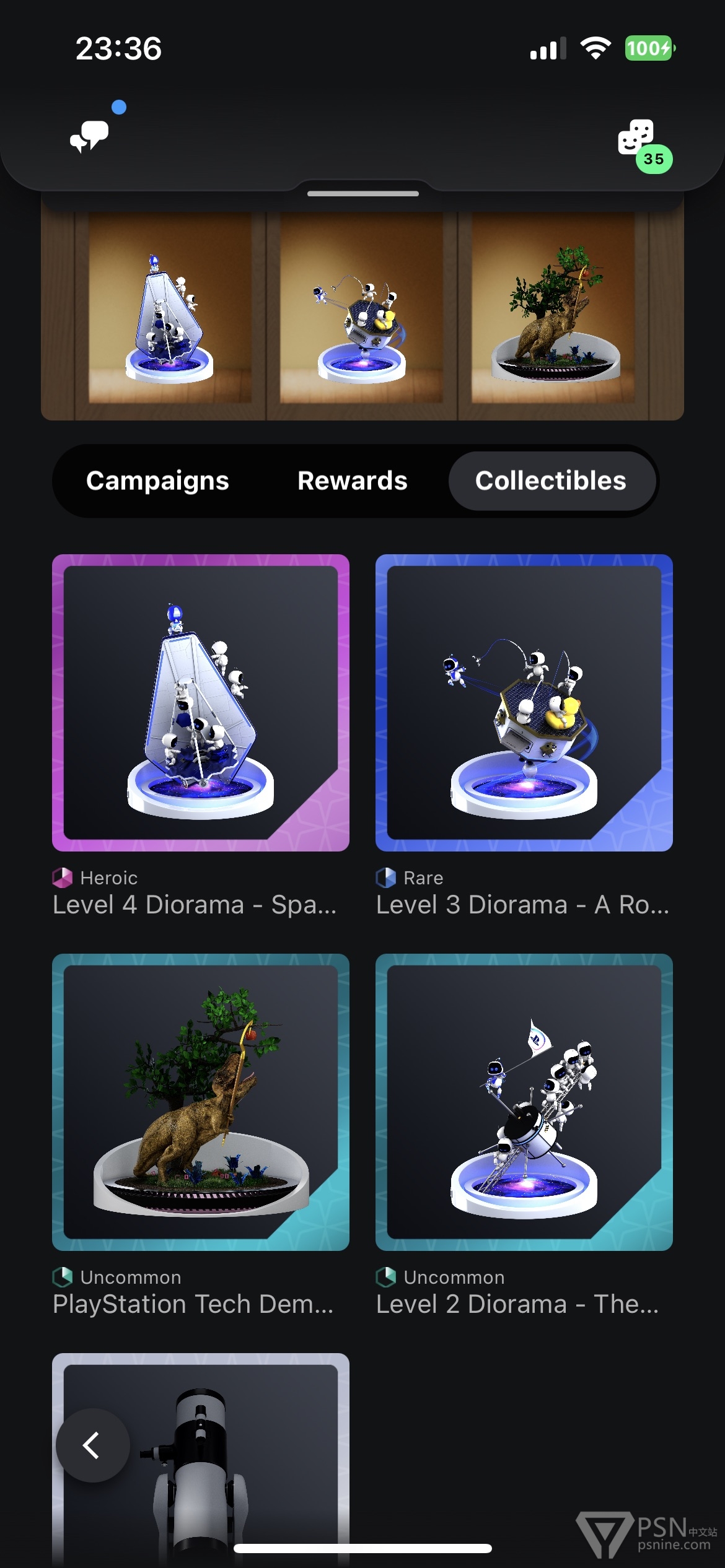Open the Uncommon Level 2 Diorama card

524,1102
